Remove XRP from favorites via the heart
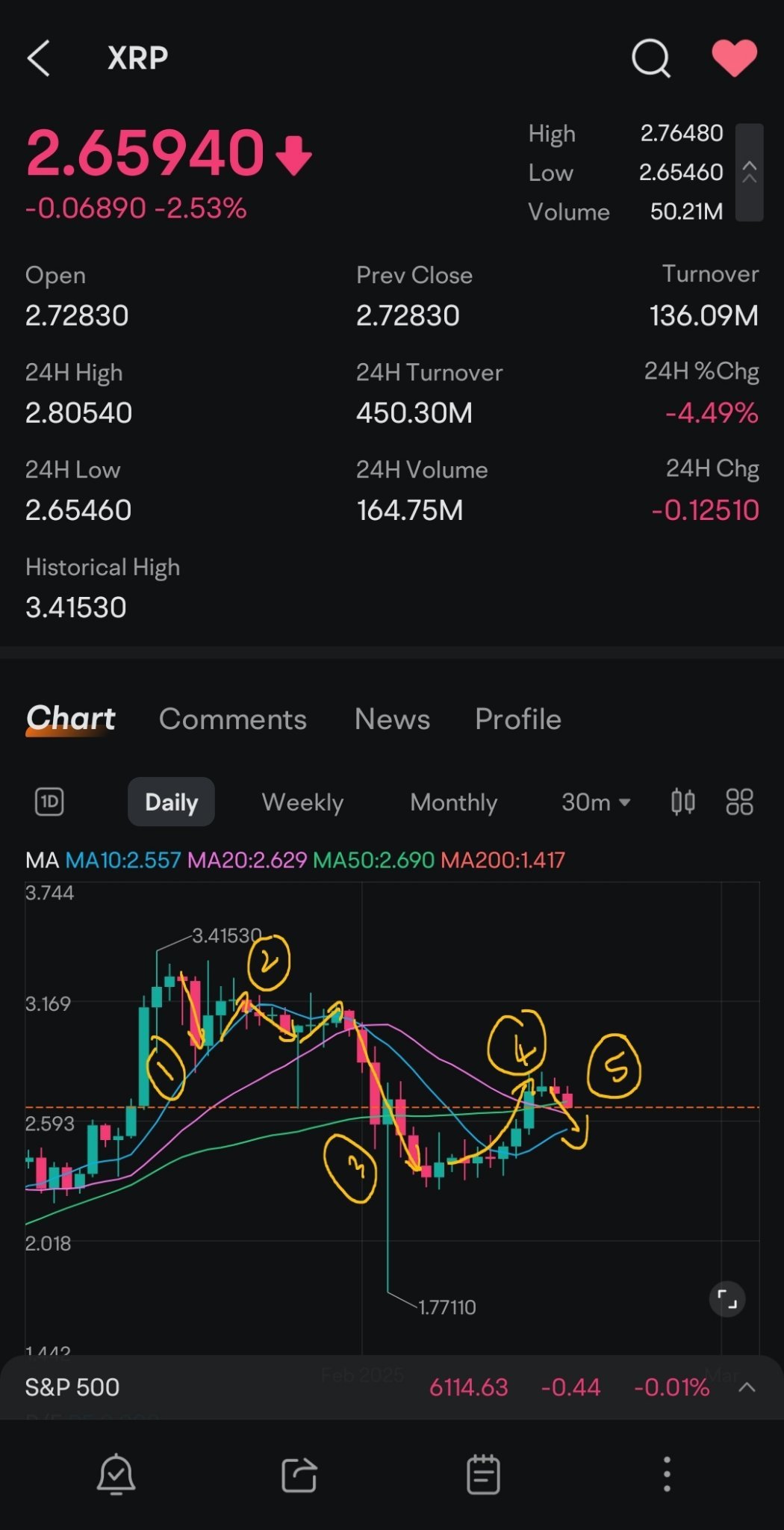The image size is (784, 1530). tap(735, 58)
